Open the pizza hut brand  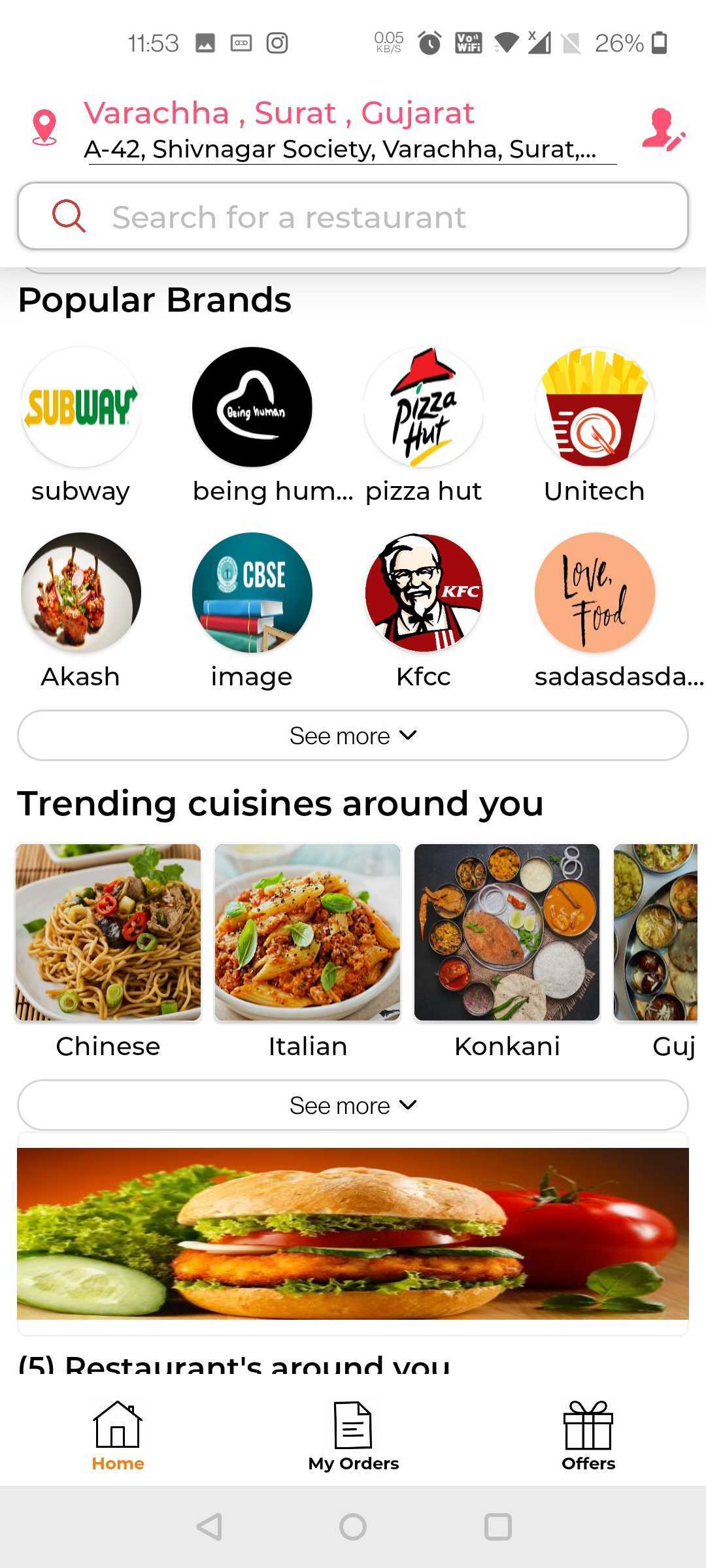click(424, 408)
